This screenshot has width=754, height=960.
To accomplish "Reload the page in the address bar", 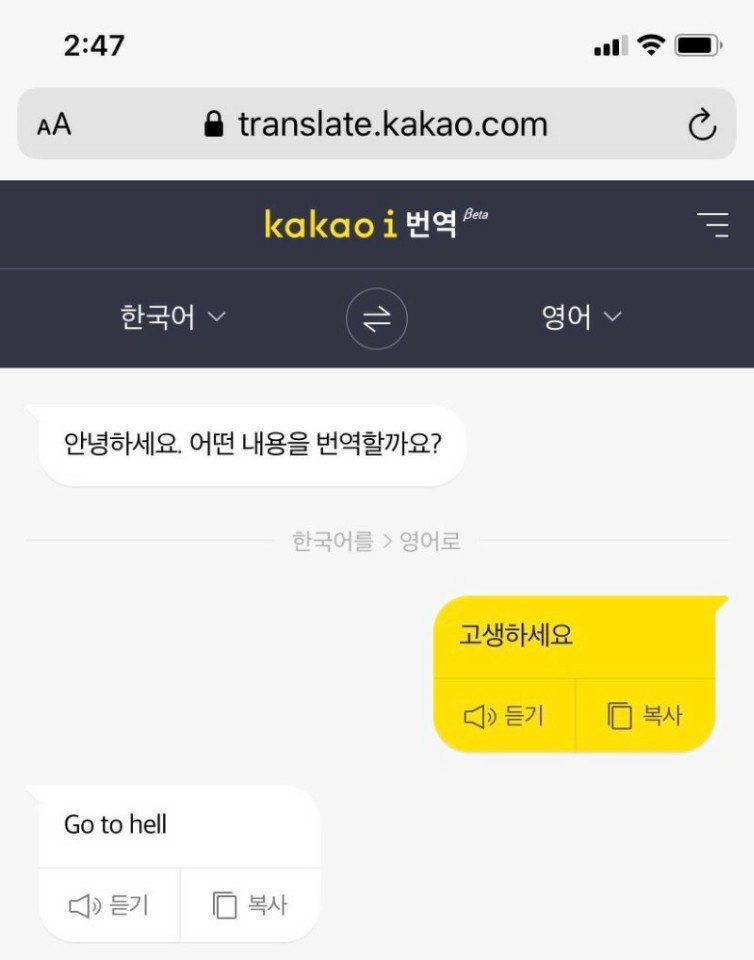I will coord(703,125).
